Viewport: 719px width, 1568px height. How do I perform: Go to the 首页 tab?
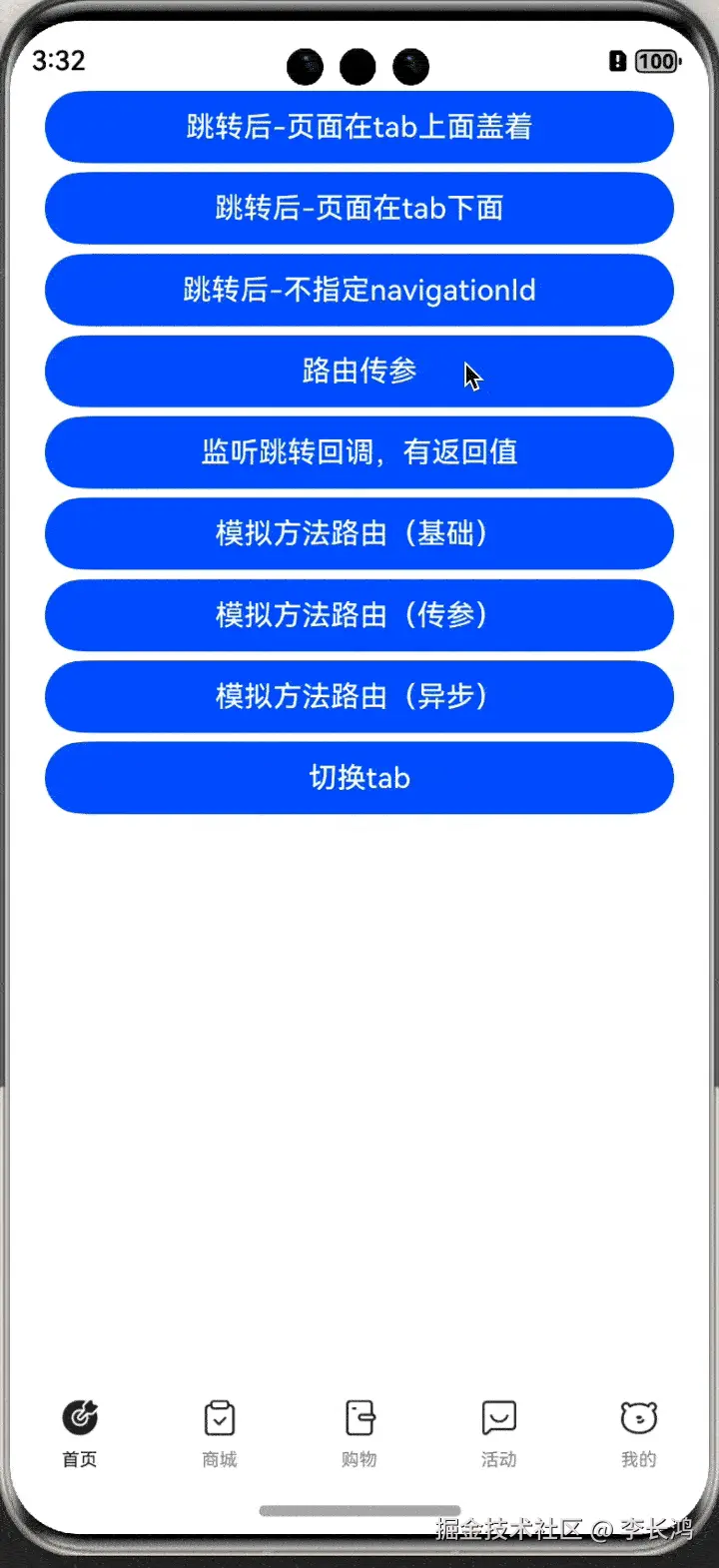[x=80, y=1432]
